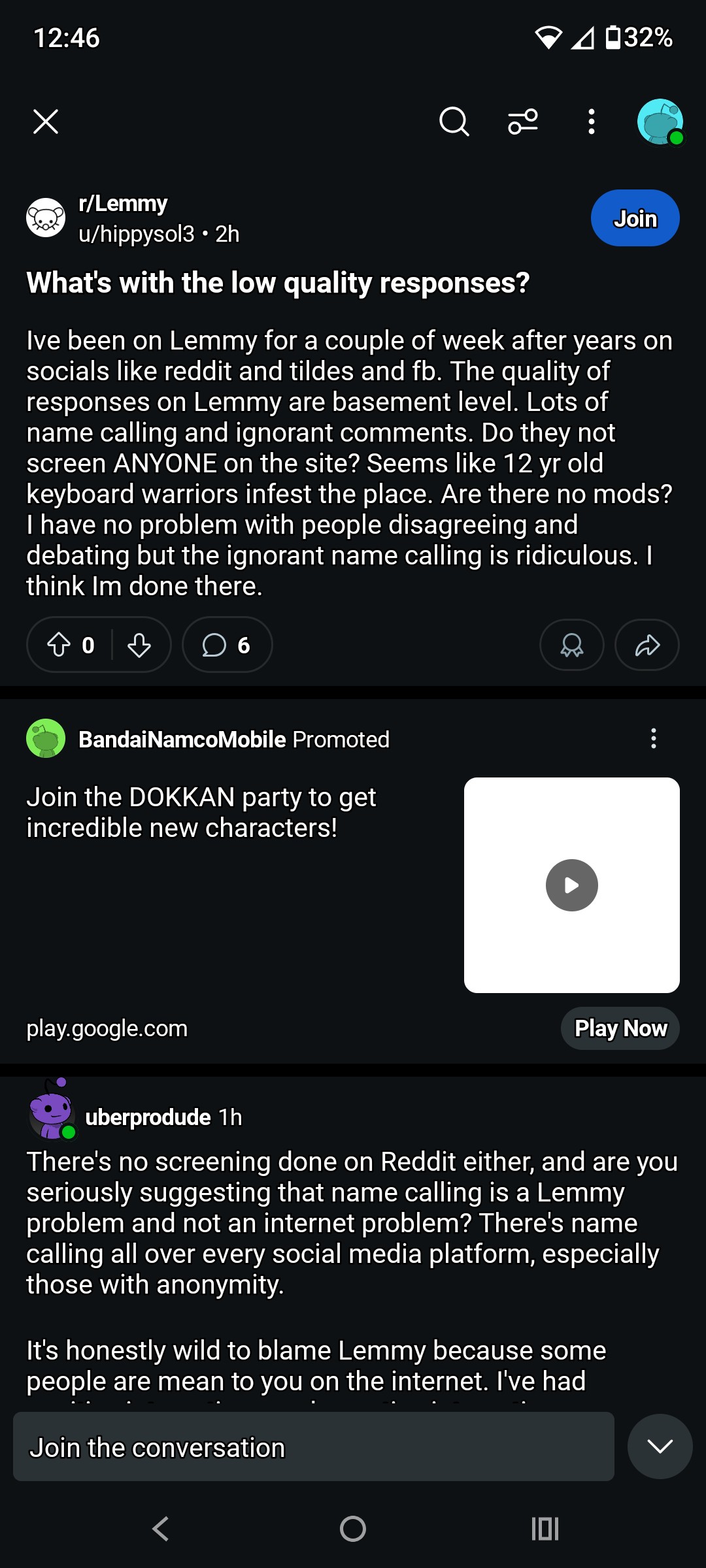Upvote the low quality responses post
The image size is (706, 1568).
59,644
